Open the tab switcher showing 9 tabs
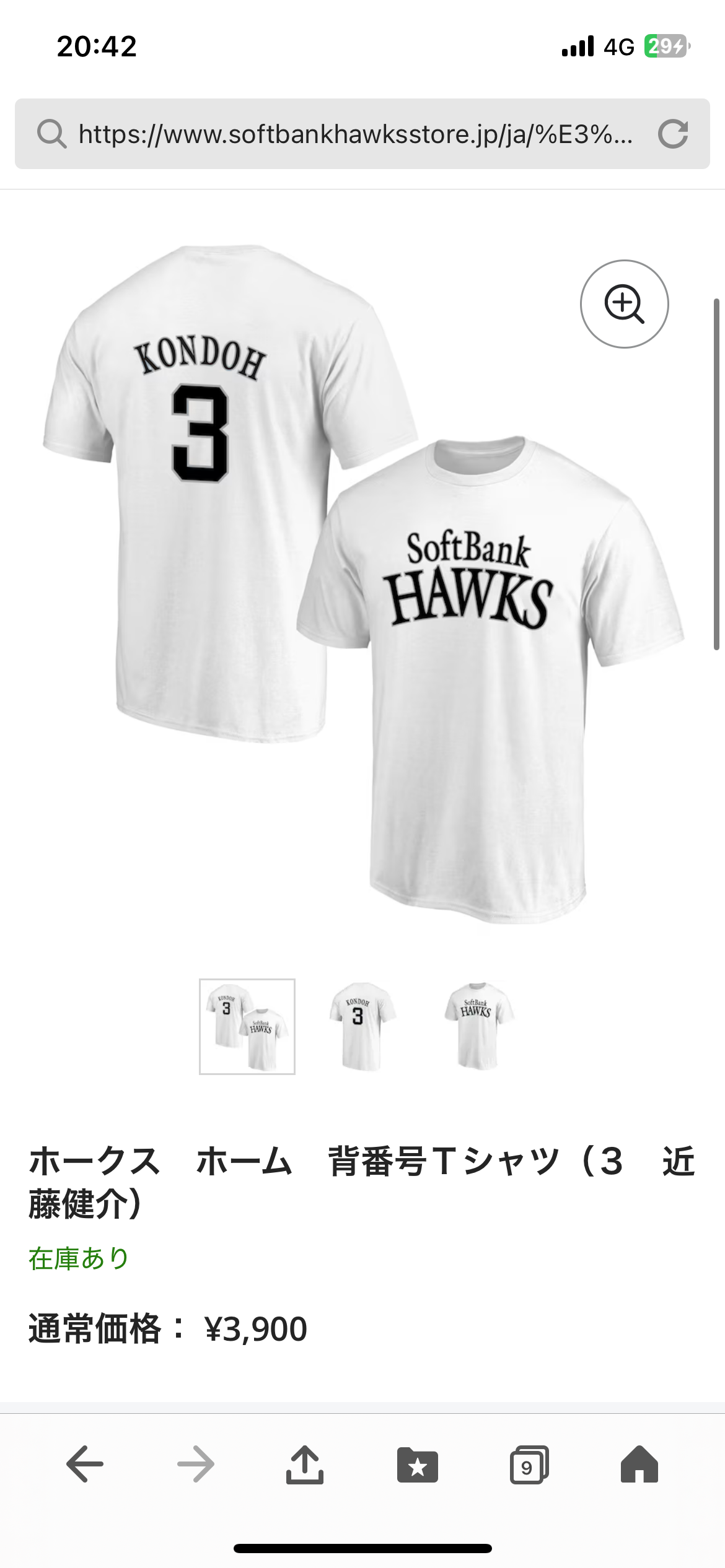725x1568 pixels. 529,1465
